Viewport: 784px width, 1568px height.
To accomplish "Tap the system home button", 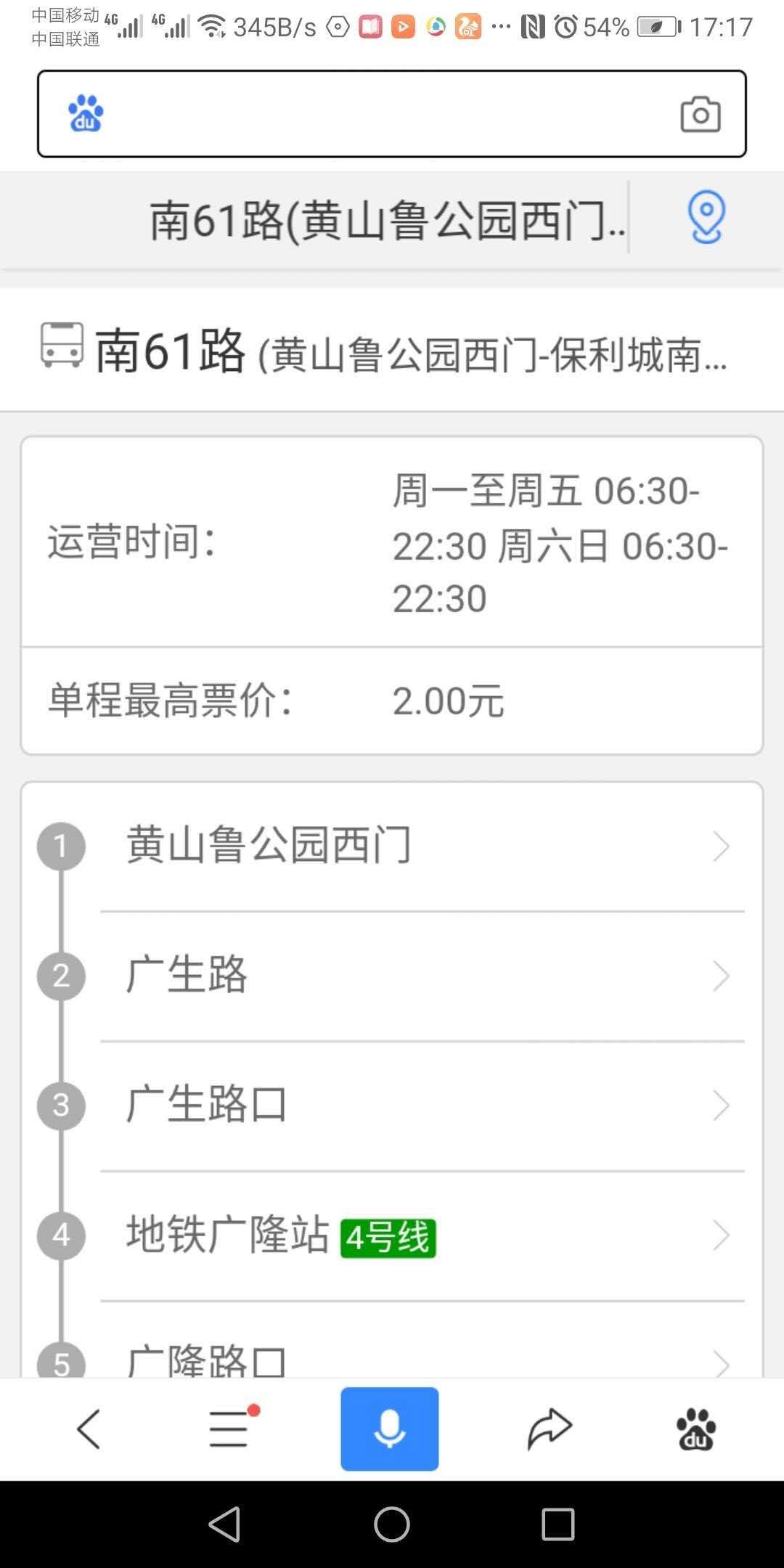I will [x=392, y=1524].
